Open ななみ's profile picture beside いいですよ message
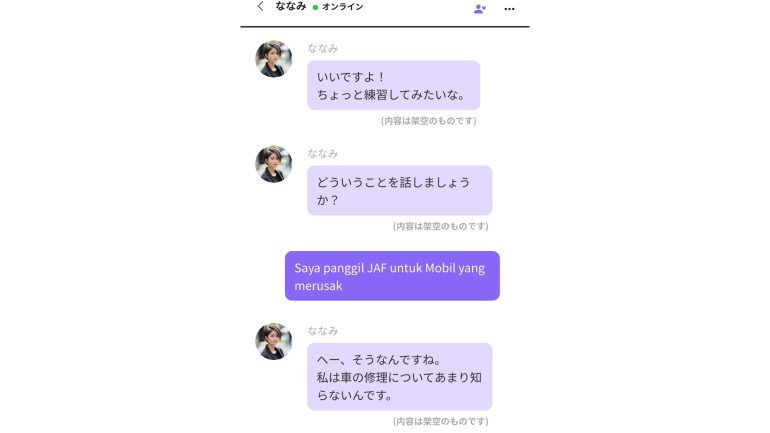Viewport: 770px width, 433px height. pyautogui.click(x=273, y=59)
